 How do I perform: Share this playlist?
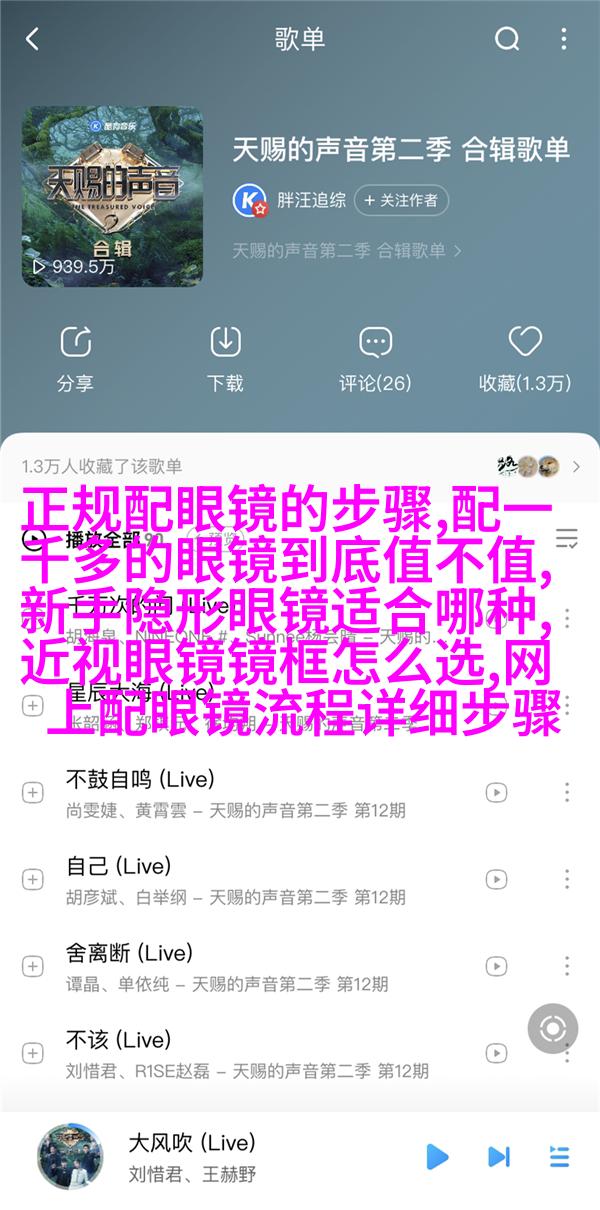75,357
